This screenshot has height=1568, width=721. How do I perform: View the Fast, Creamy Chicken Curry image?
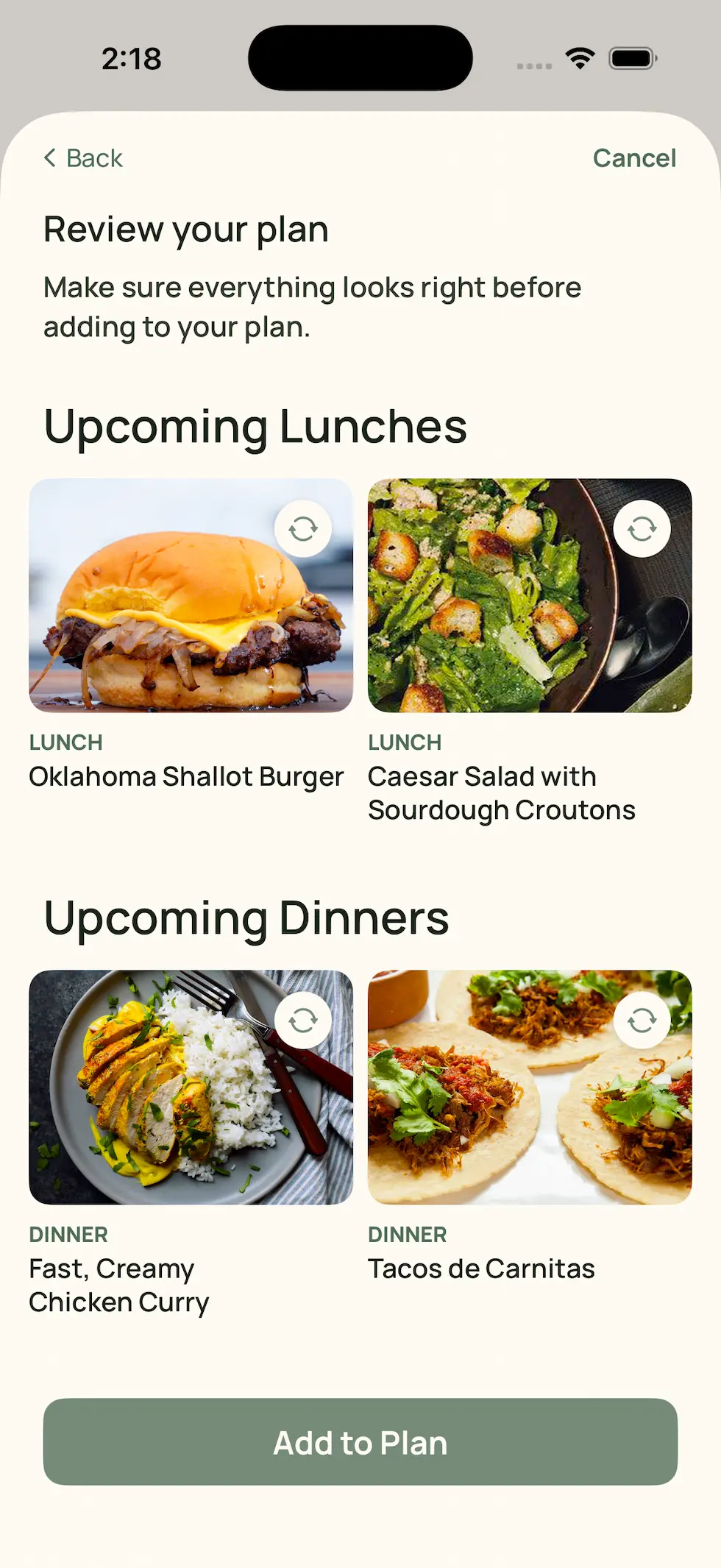click(191, 1088)
